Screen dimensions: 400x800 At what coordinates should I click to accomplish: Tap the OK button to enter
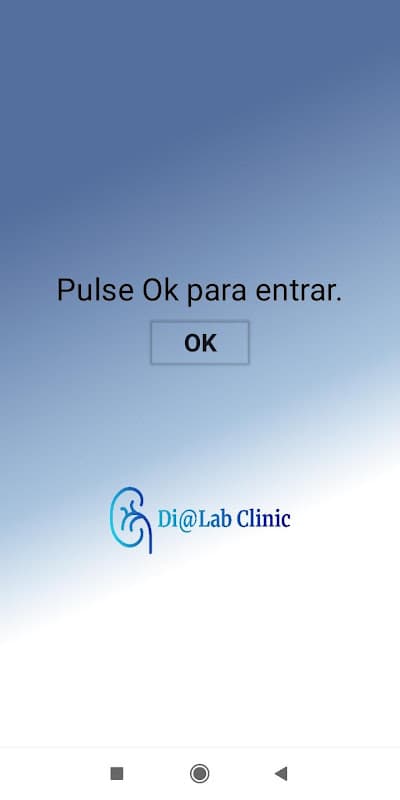click(x=200, y=343)
